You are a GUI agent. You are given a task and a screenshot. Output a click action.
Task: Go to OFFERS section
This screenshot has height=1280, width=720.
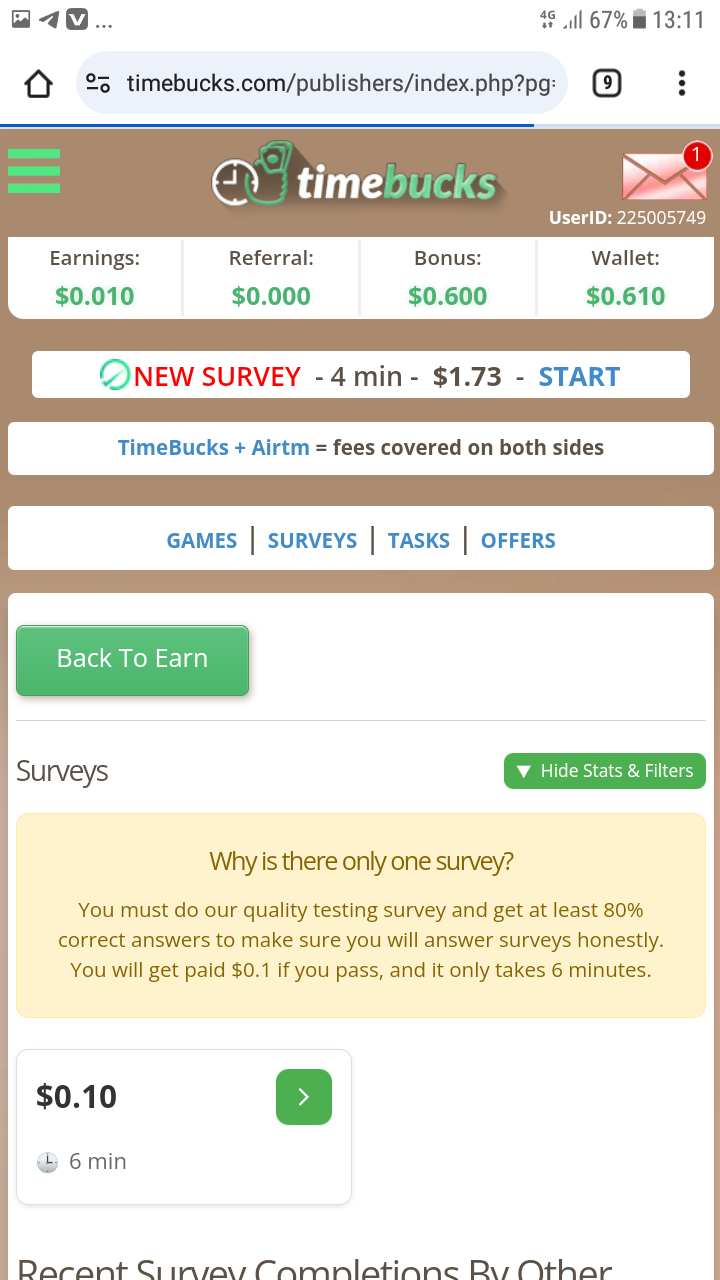(x=518, y=540)
